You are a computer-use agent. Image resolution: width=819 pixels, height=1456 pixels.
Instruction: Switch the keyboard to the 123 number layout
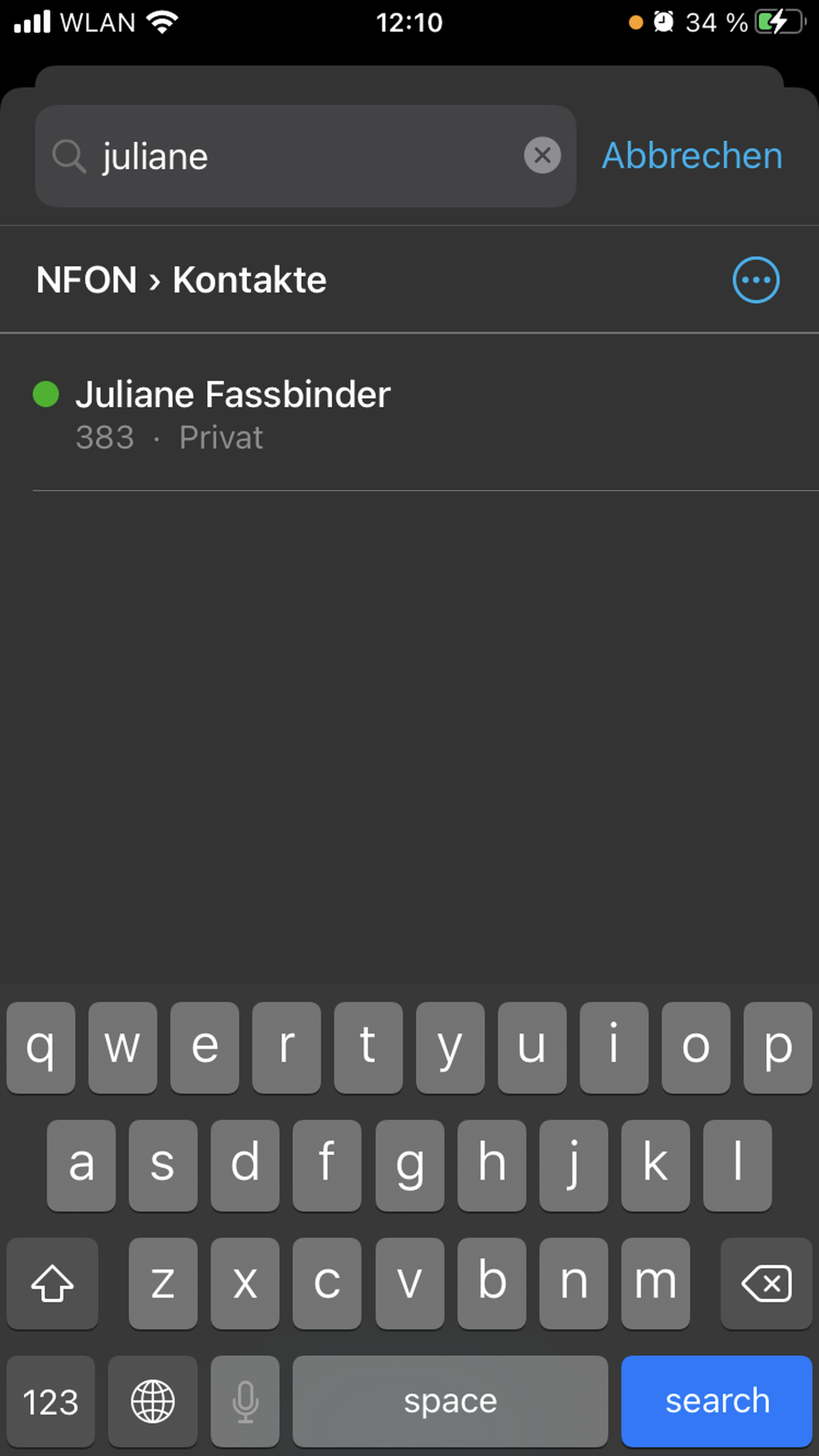click(x=51, y=1401)
